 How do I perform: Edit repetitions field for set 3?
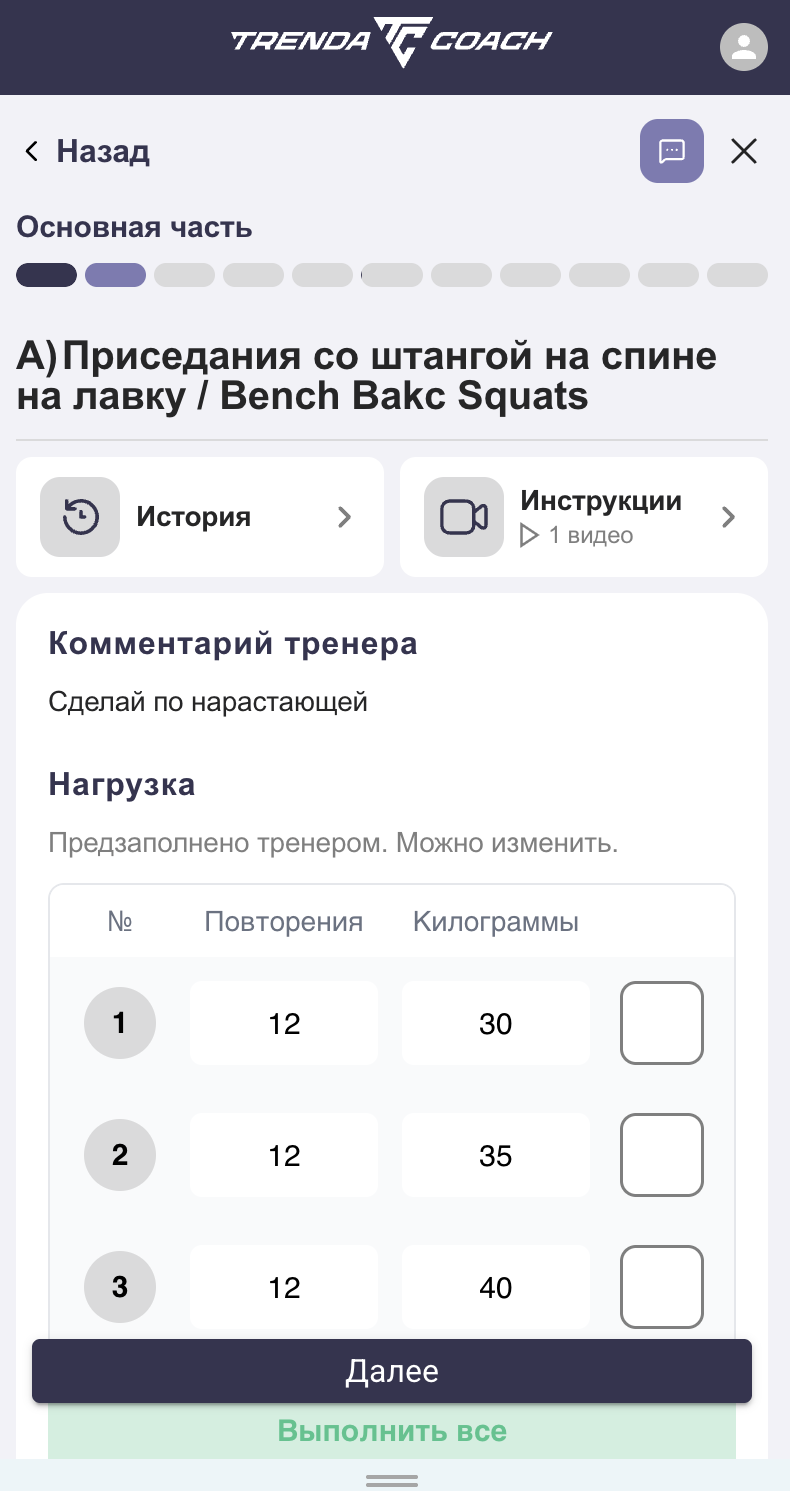tap(284, 1287)
